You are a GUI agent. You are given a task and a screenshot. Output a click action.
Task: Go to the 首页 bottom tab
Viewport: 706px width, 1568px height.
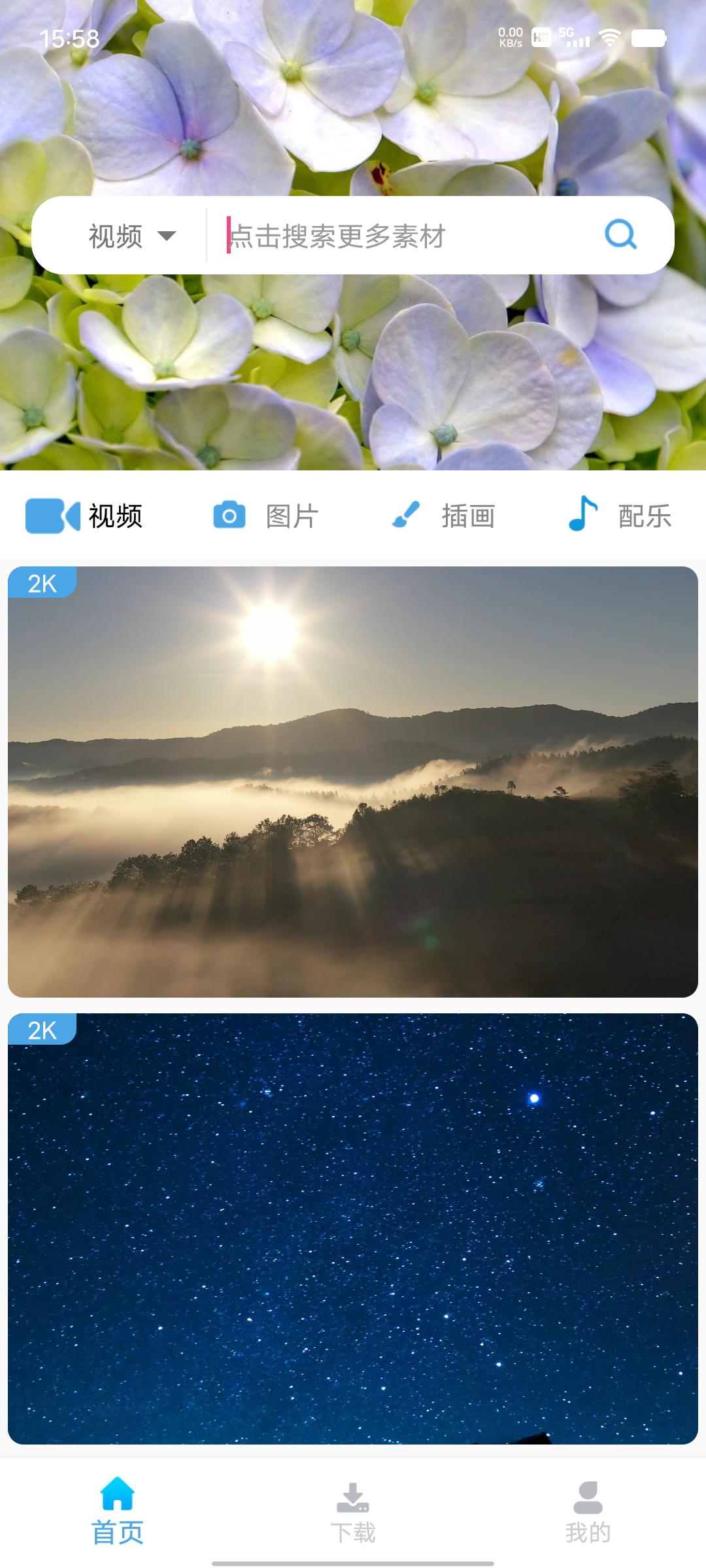click(x=118, y=1512)
